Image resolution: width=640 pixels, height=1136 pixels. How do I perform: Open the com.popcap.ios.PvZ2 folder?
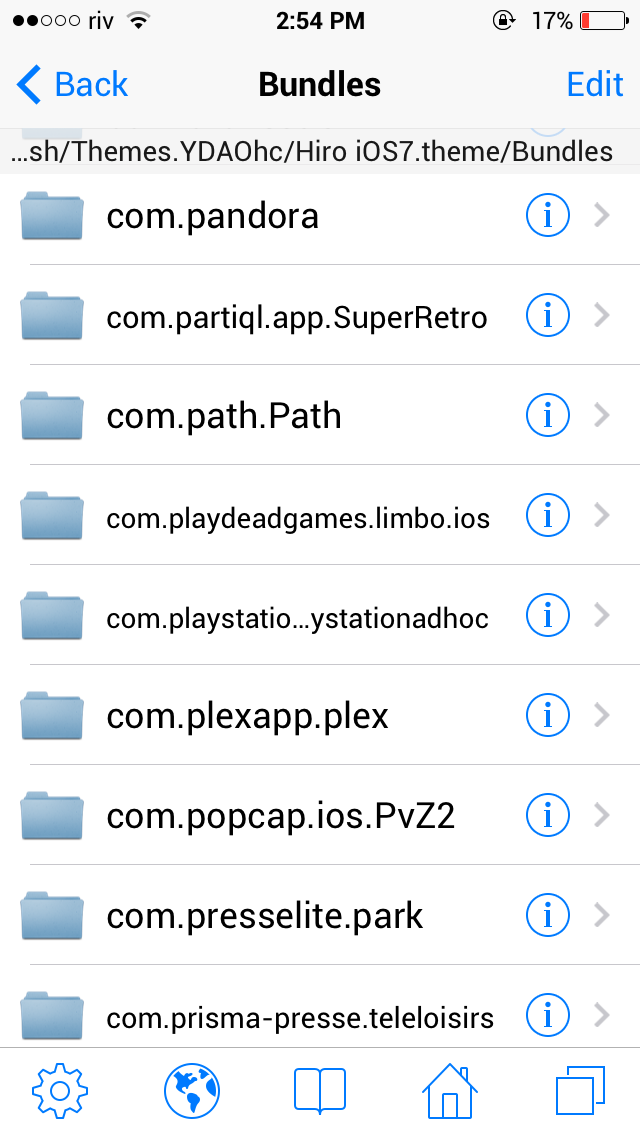point(280,816)
